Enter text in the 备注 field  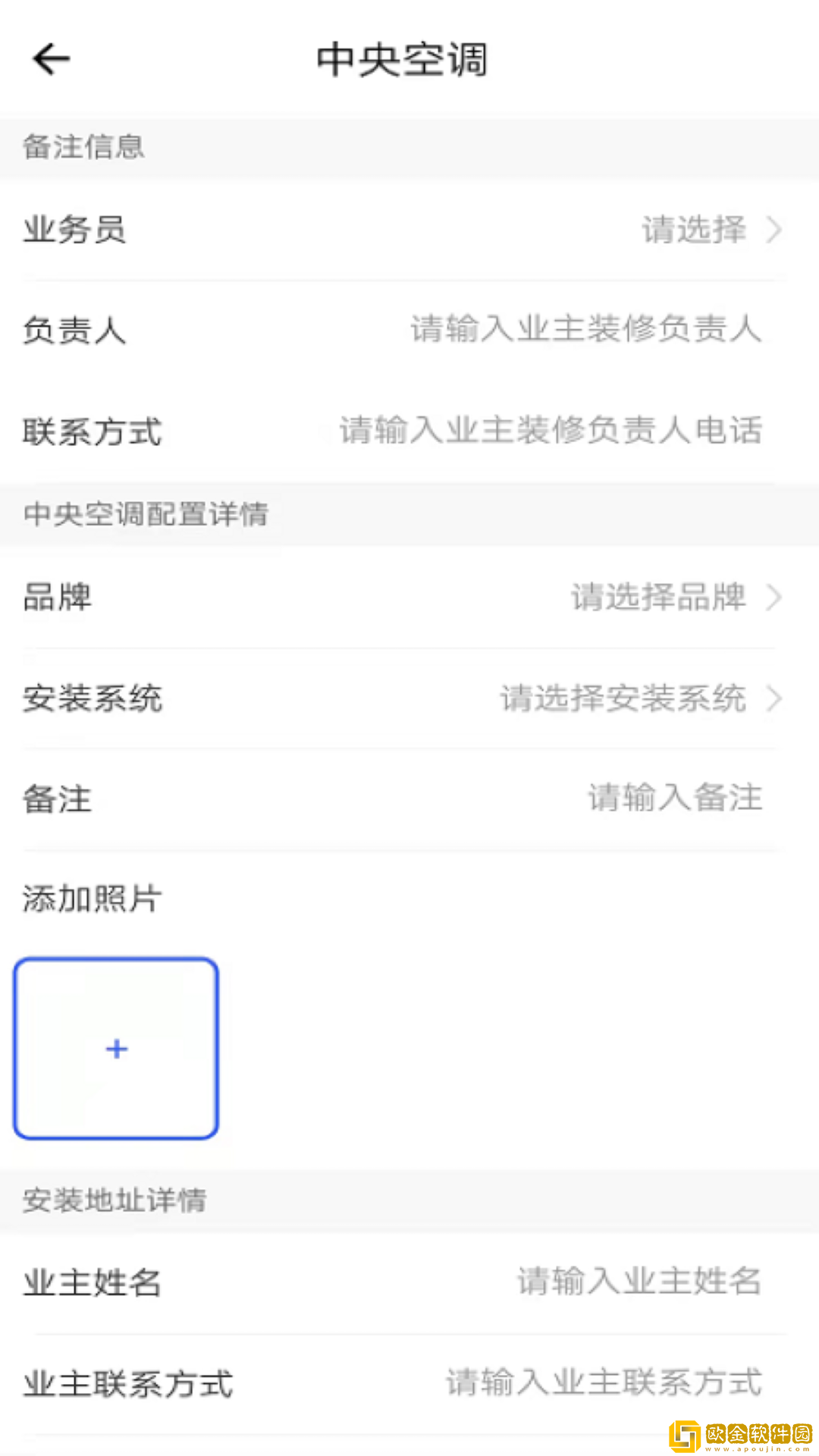point(674,799)
